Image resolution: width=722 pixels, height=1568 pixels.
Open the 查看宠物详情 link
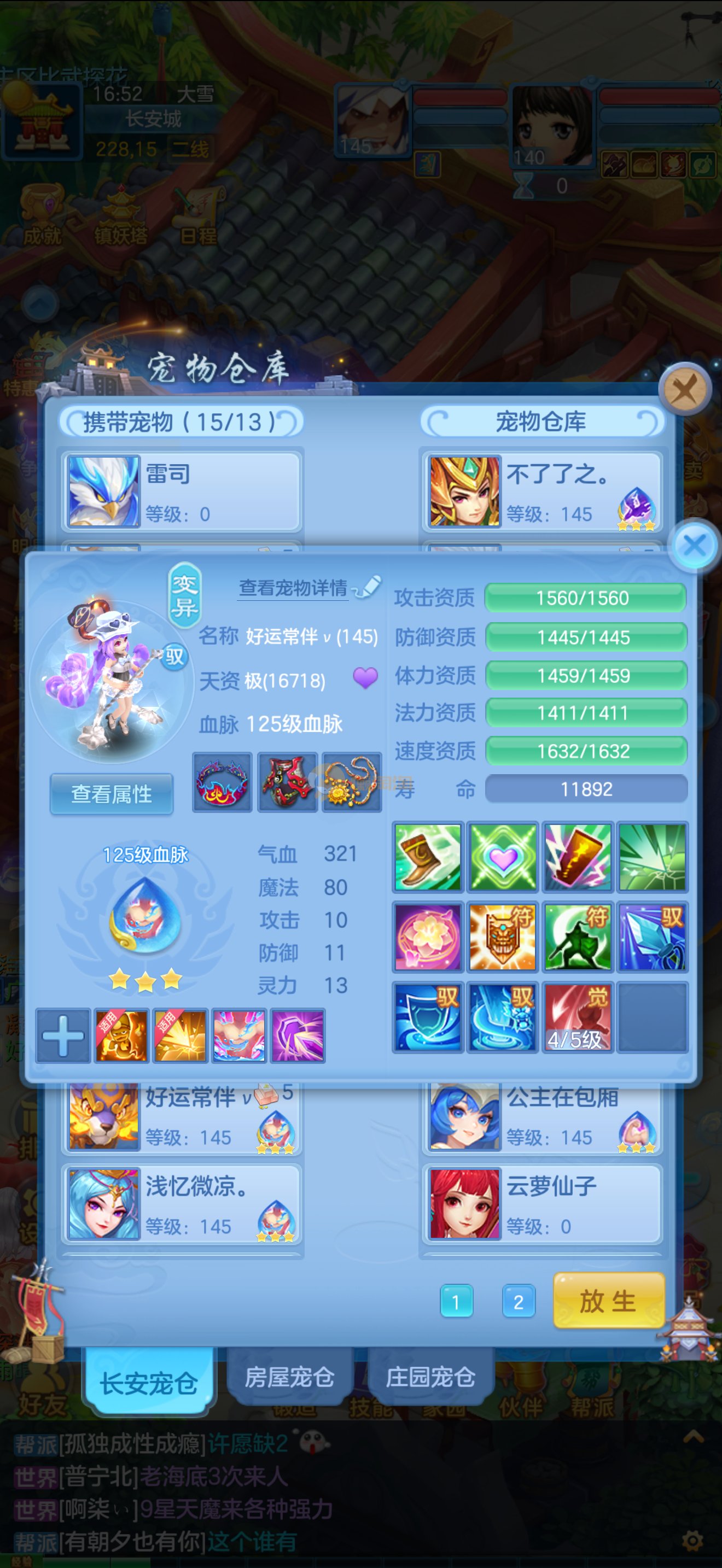[x=293, y=587]
